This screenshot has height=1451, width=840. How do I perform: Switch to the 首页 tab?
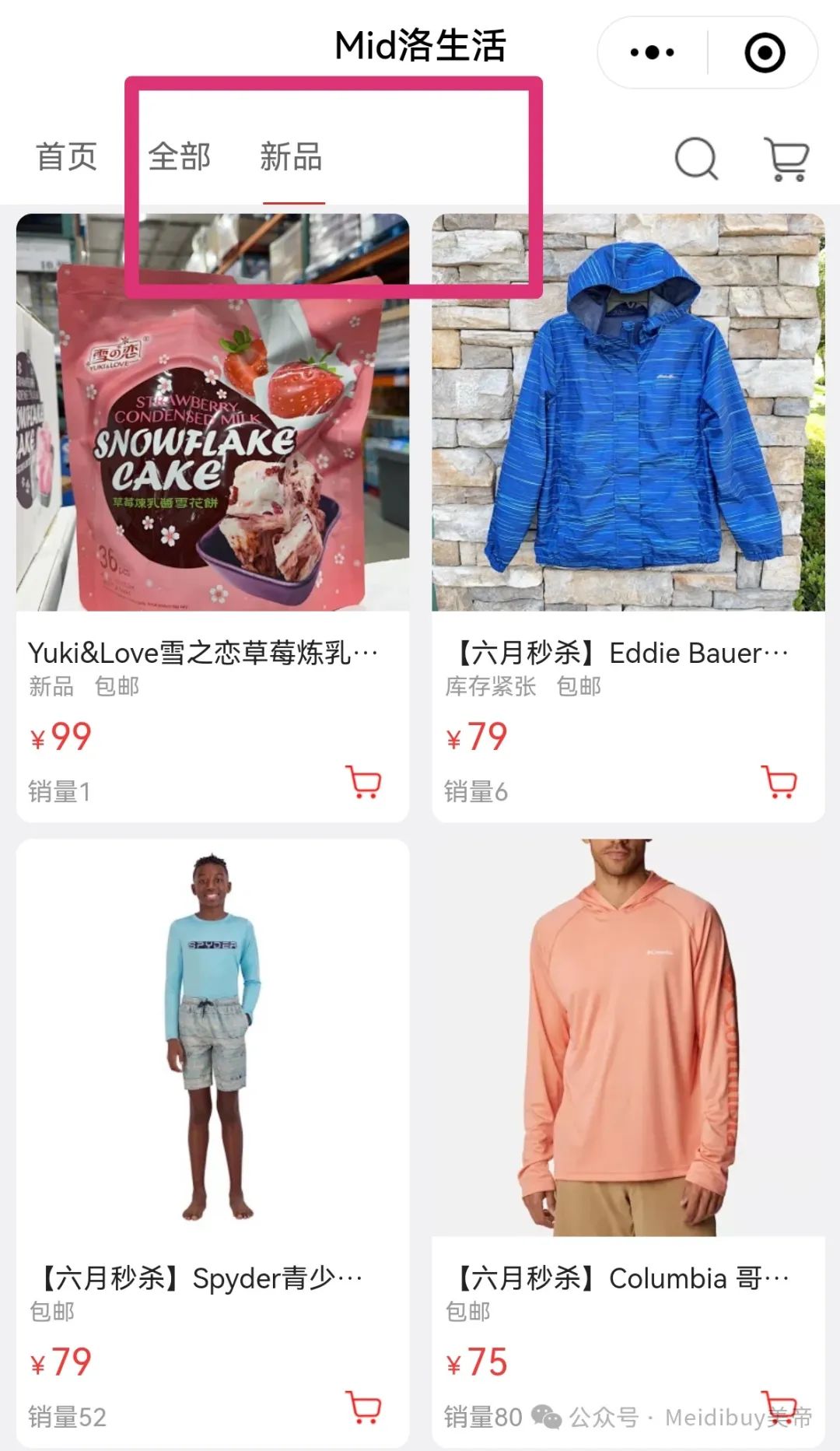(x=67, y=157)
